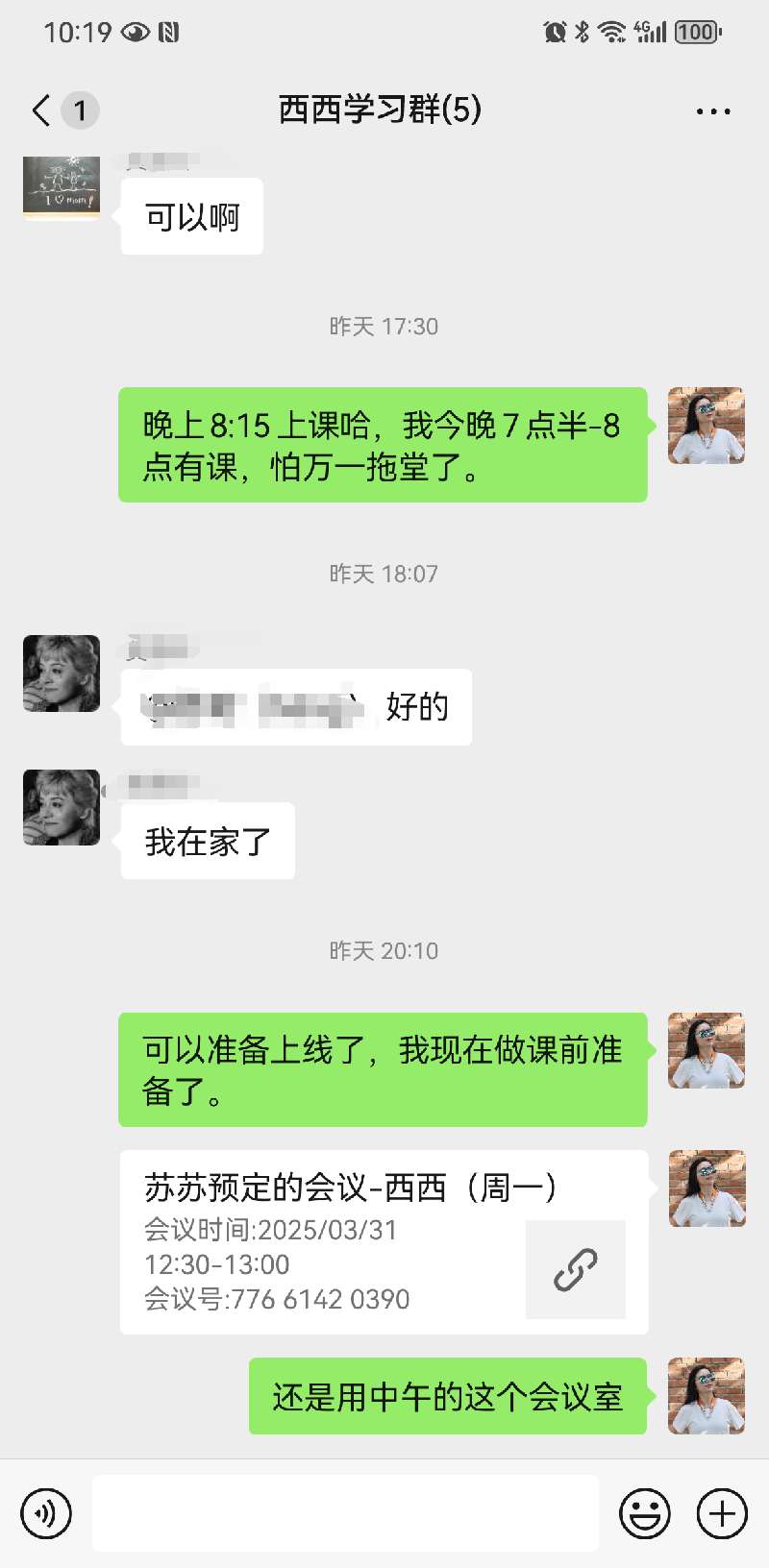The width and height of the screenshot is (769, 1568).
Task: Open the group chat info menu
Action: point(713,111)
